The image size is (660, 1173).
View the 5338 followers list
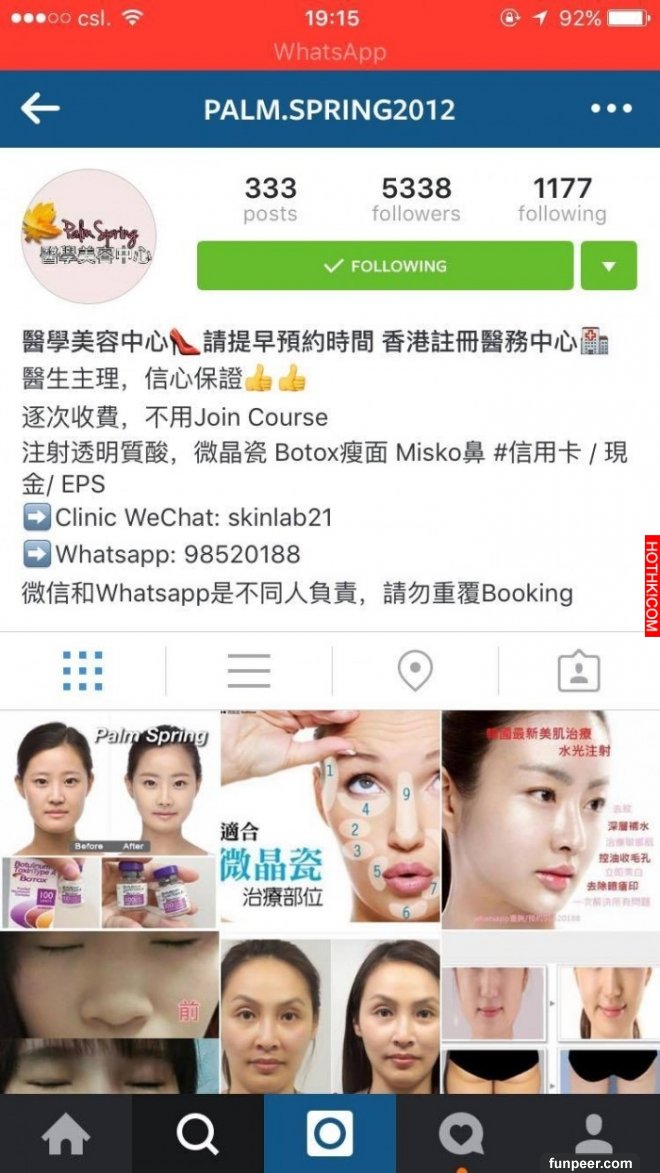click(x=416, y=199)
